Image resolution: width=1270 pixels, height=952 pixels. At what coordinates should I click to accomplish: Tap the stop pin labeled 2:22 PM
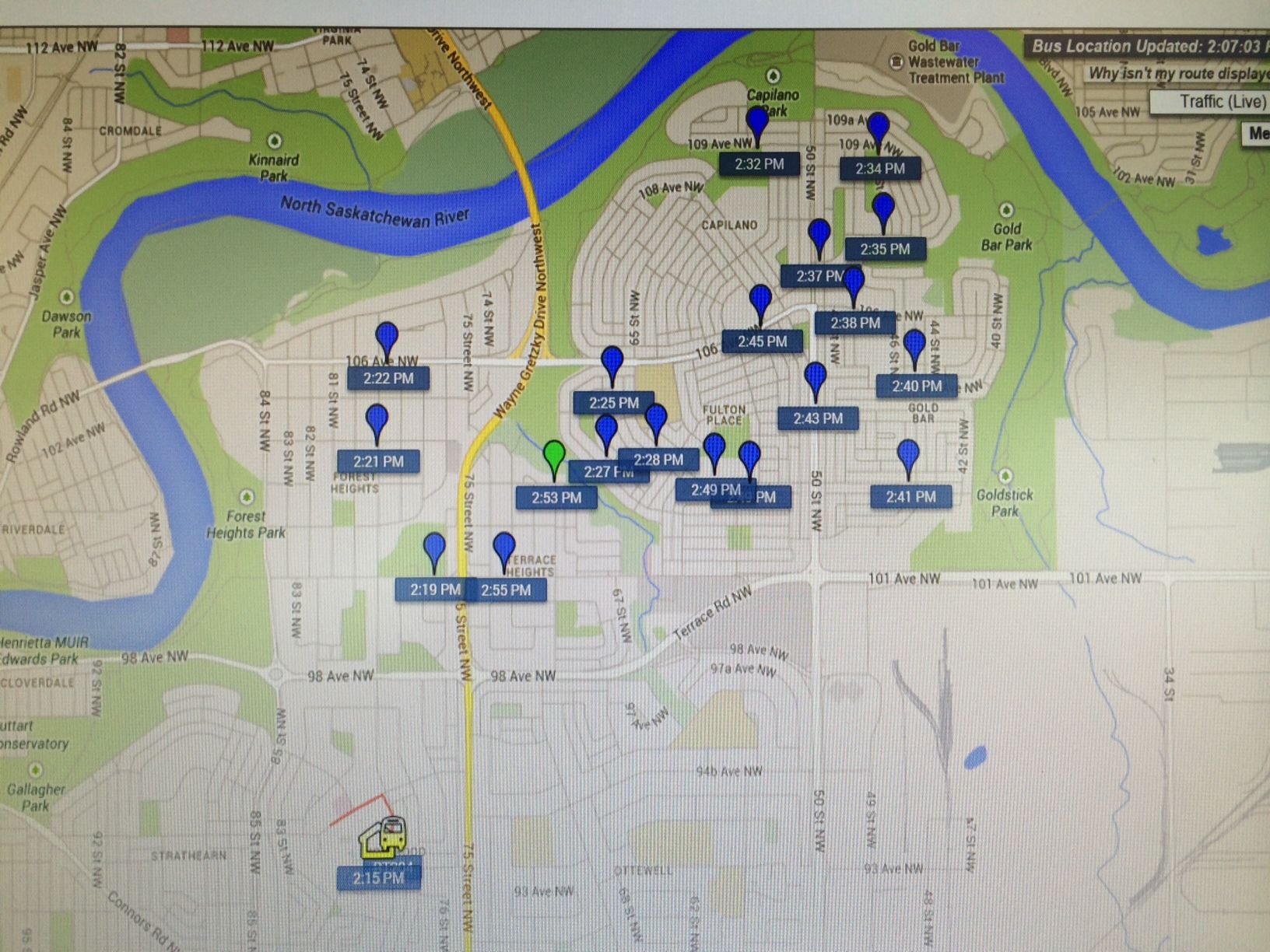pos(387,338)
